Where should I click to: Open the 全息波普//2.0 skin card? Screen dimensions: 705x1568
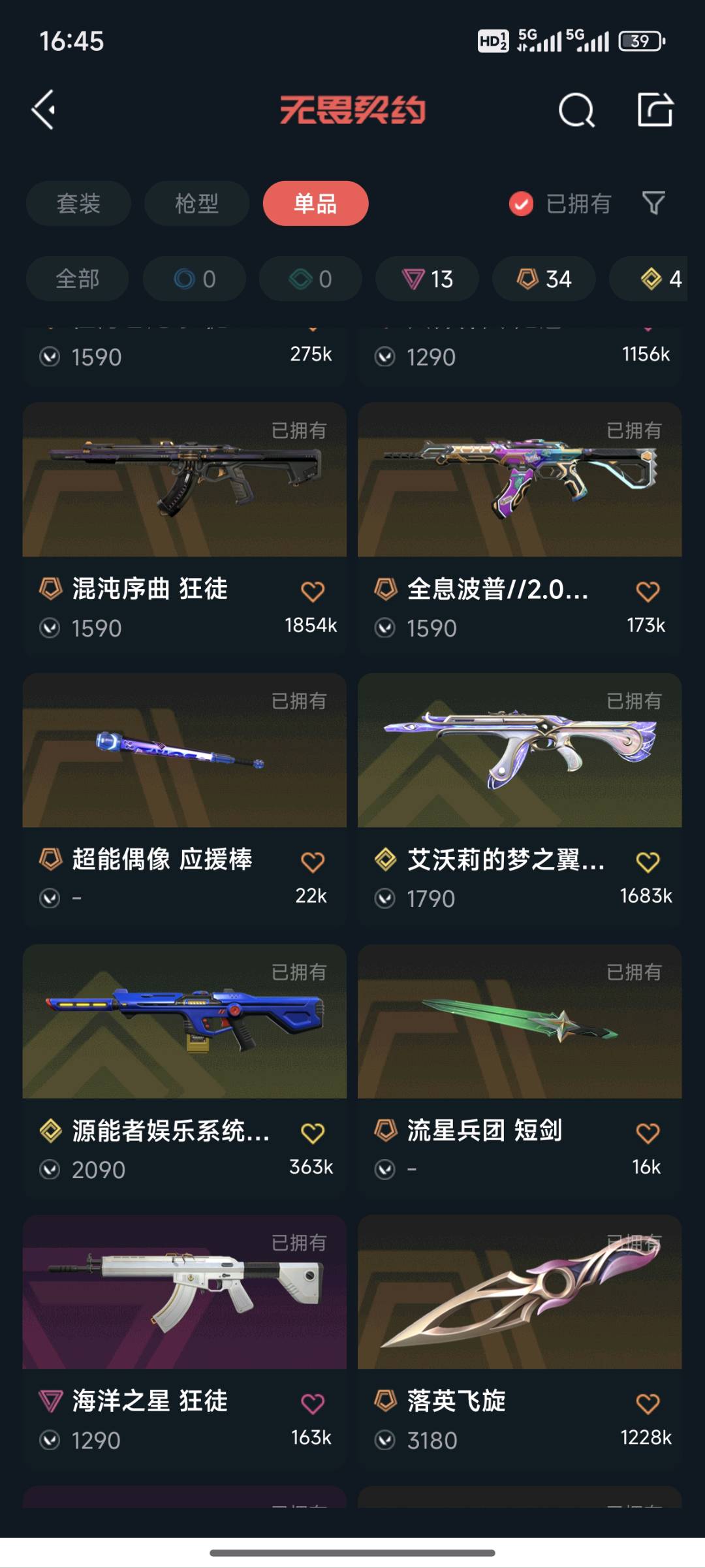tap(520, 529)
